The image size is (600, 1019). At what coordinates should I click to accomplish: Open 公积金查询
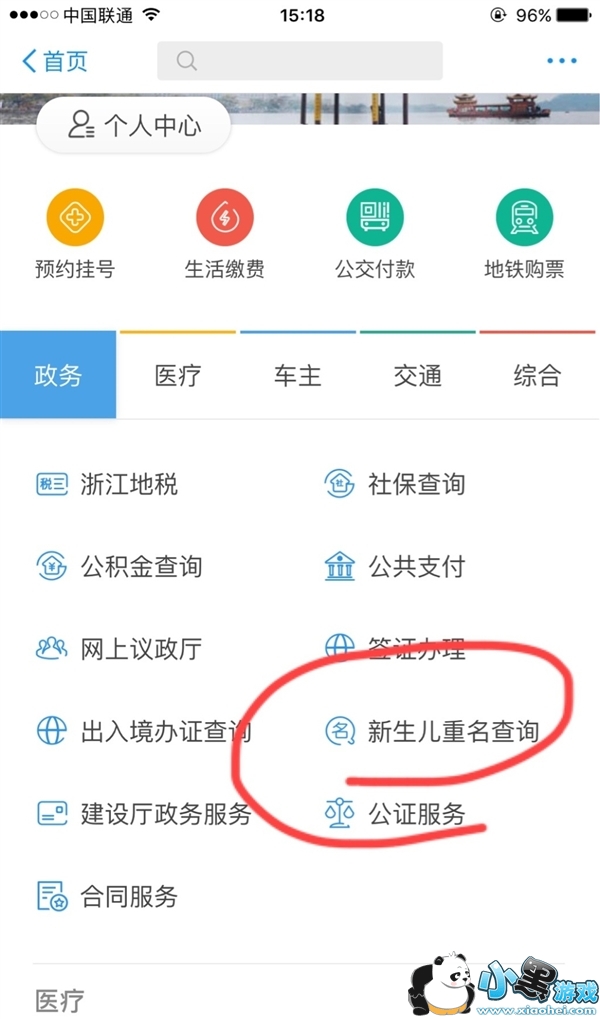(120, 567)
